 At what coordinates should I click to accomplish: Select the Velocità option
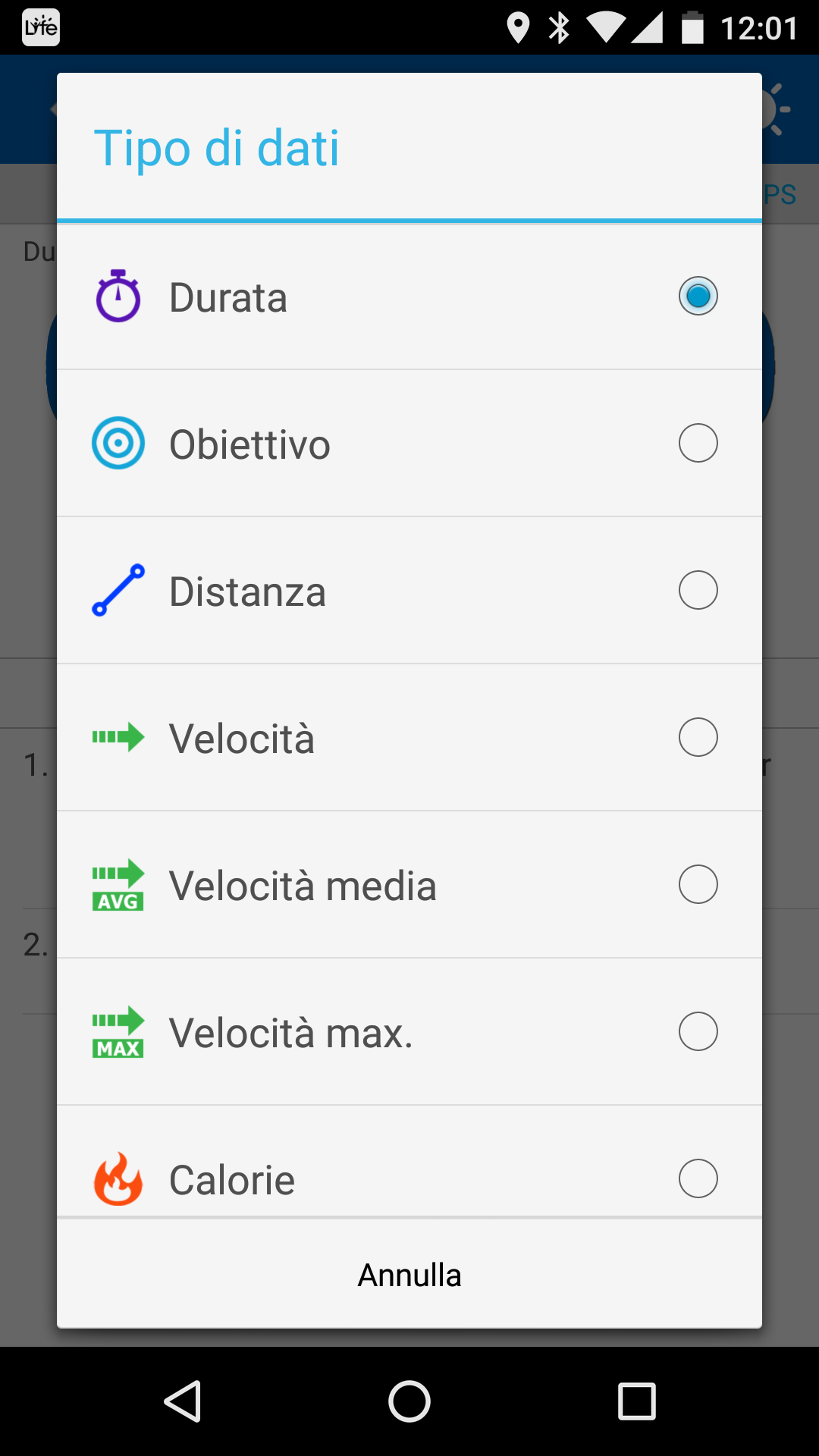click(409, 738)
